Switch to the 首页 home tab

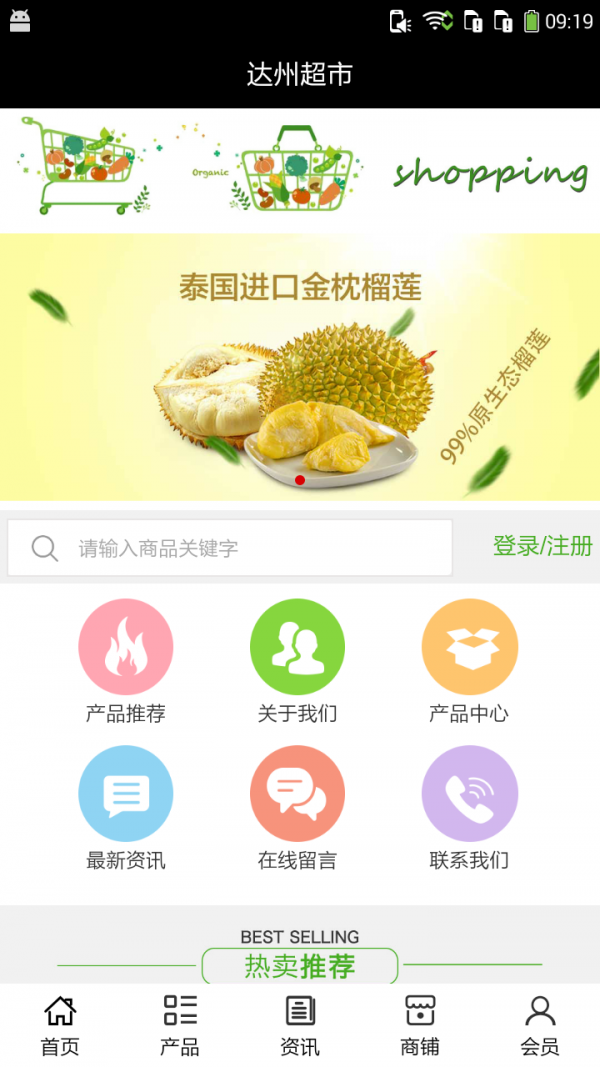pyautogui.click(x=60, y=1025)
